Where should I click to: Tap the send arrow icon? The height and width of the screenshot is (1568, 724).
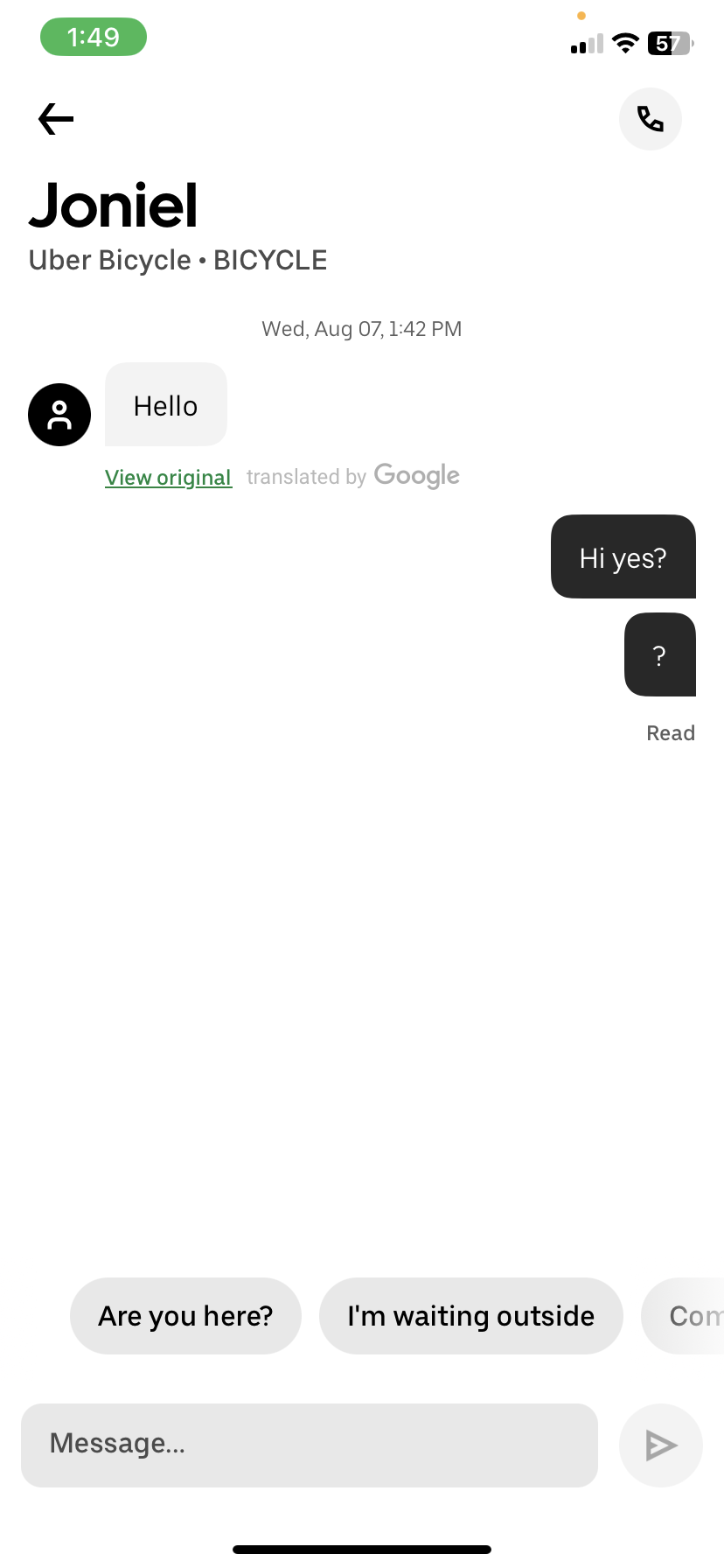660,1445
